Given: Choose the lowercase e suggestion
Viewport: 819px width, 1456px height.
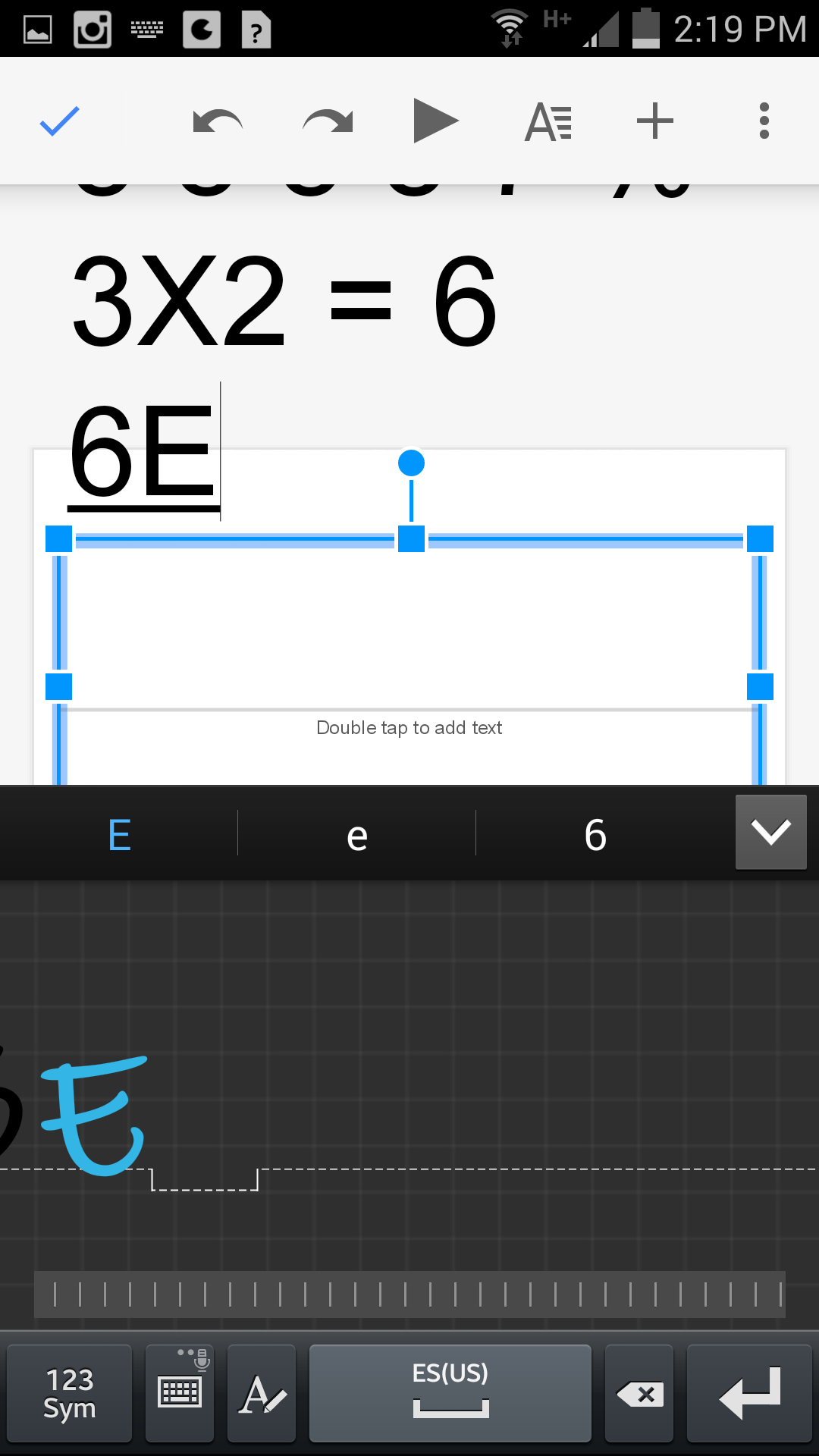Looking at the screenshot, I should (x=357, y=835).
